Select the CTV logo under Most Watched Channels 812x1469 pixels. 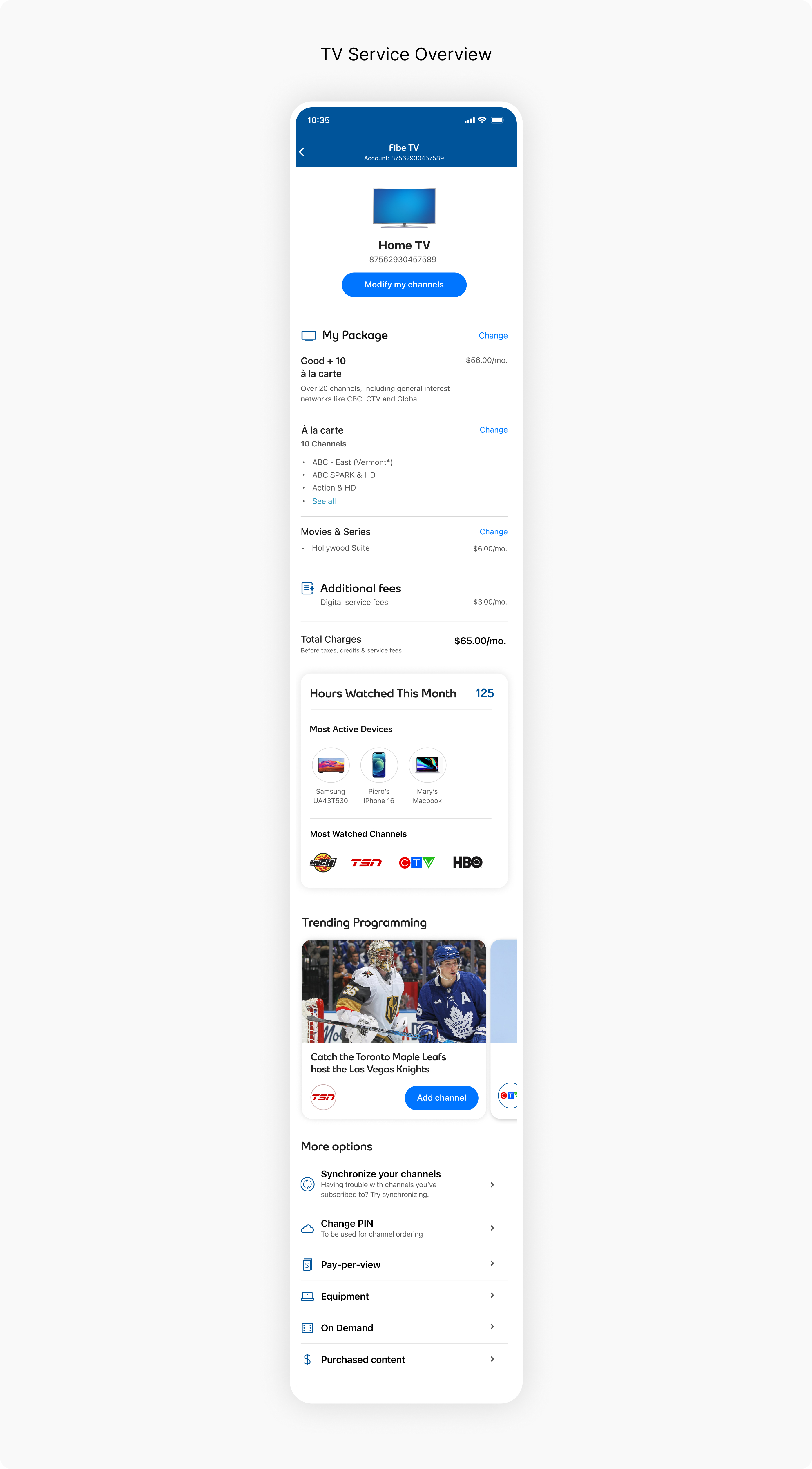(416, 862)
